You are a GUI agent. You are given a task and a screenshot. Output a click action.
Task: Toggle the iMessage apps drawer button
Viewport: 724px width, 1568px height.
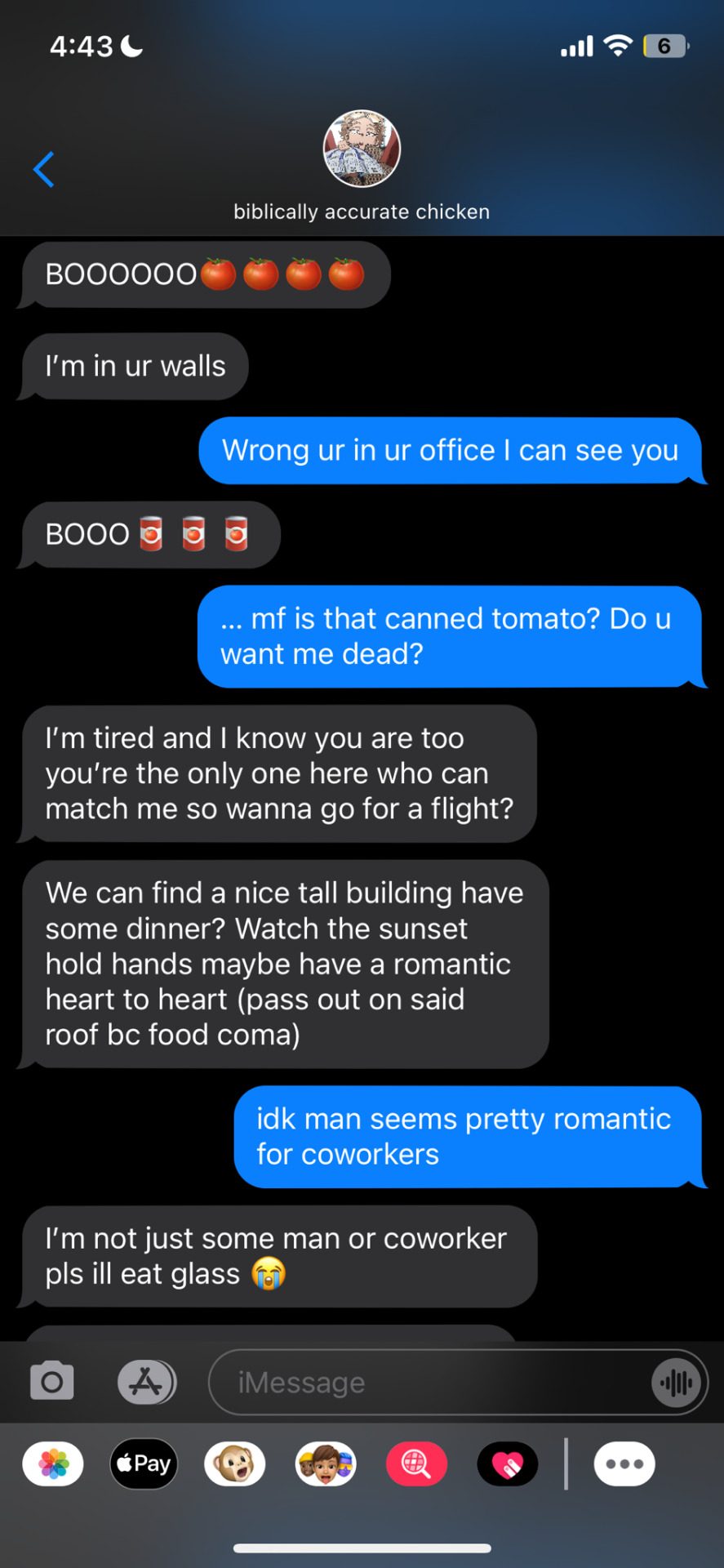click(x=146, y=1382)
